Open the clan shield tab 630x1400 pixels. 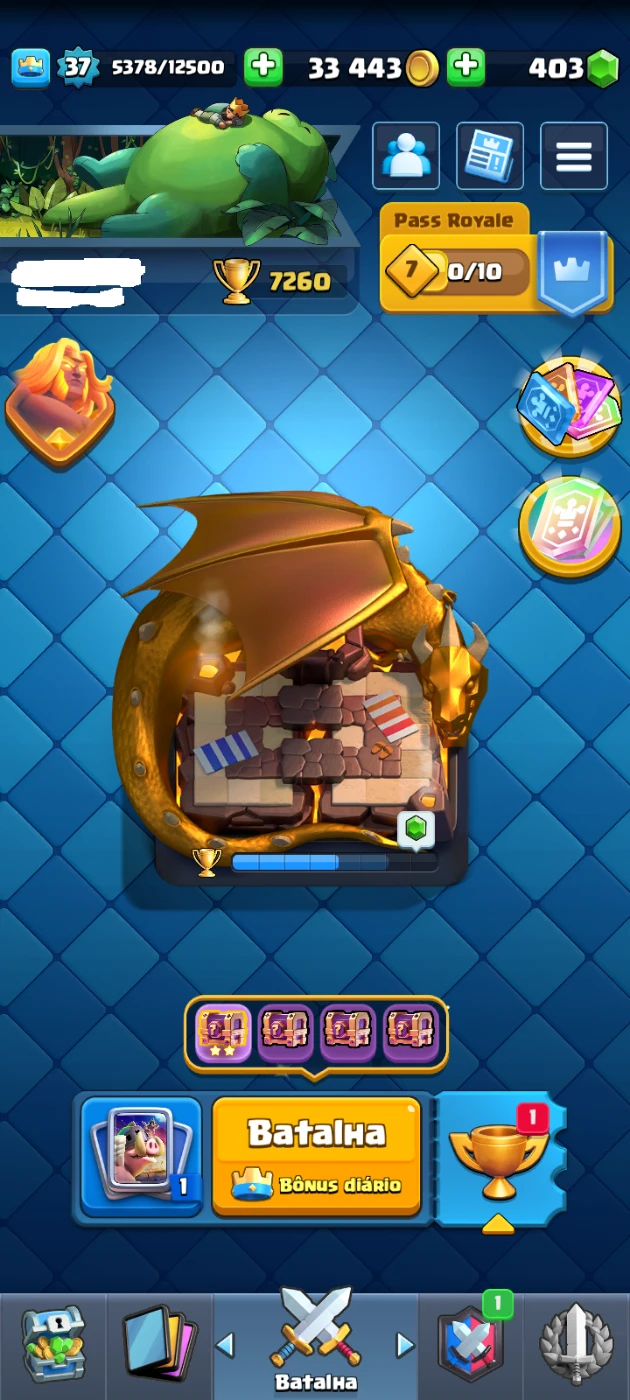pos(468,1345)
